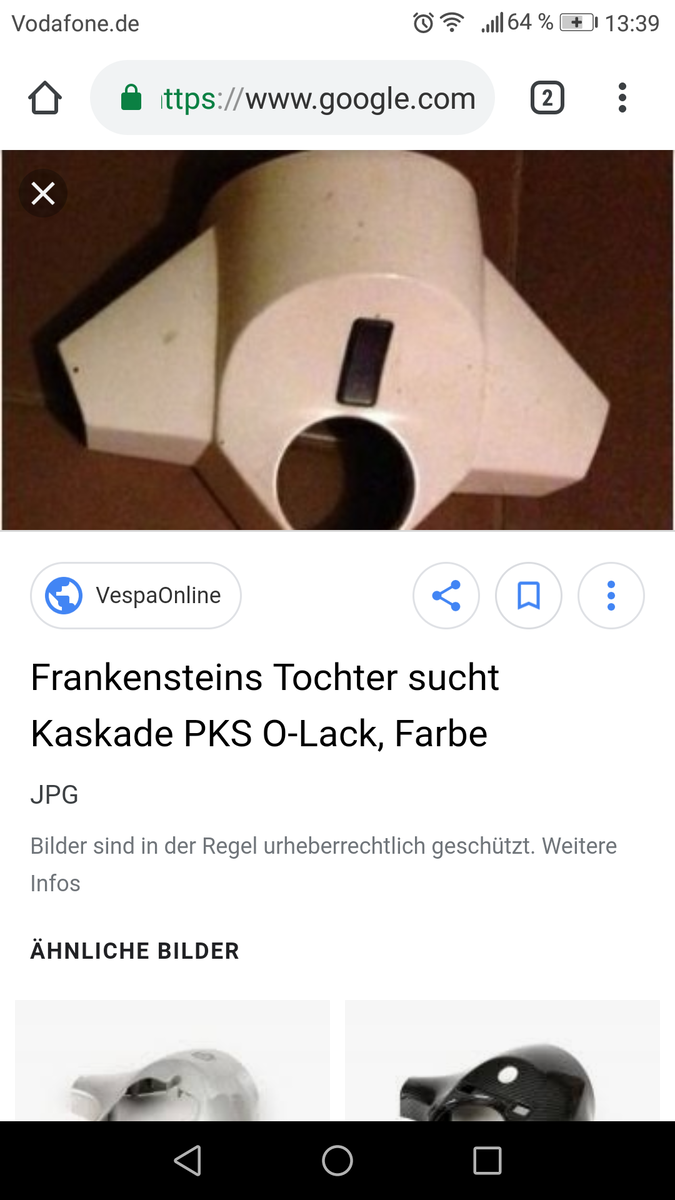Open more options for this image

click(x=611, y=596)
